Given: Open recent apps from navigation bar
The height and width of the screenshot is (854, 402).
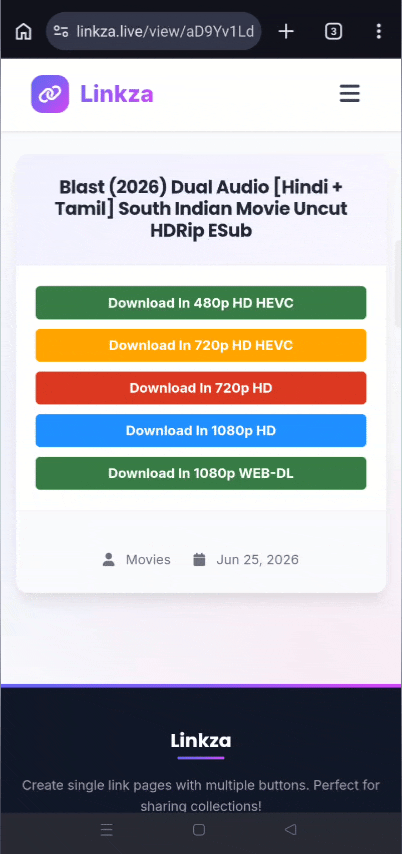Looking at the screenshot, I should coord(107,829).
